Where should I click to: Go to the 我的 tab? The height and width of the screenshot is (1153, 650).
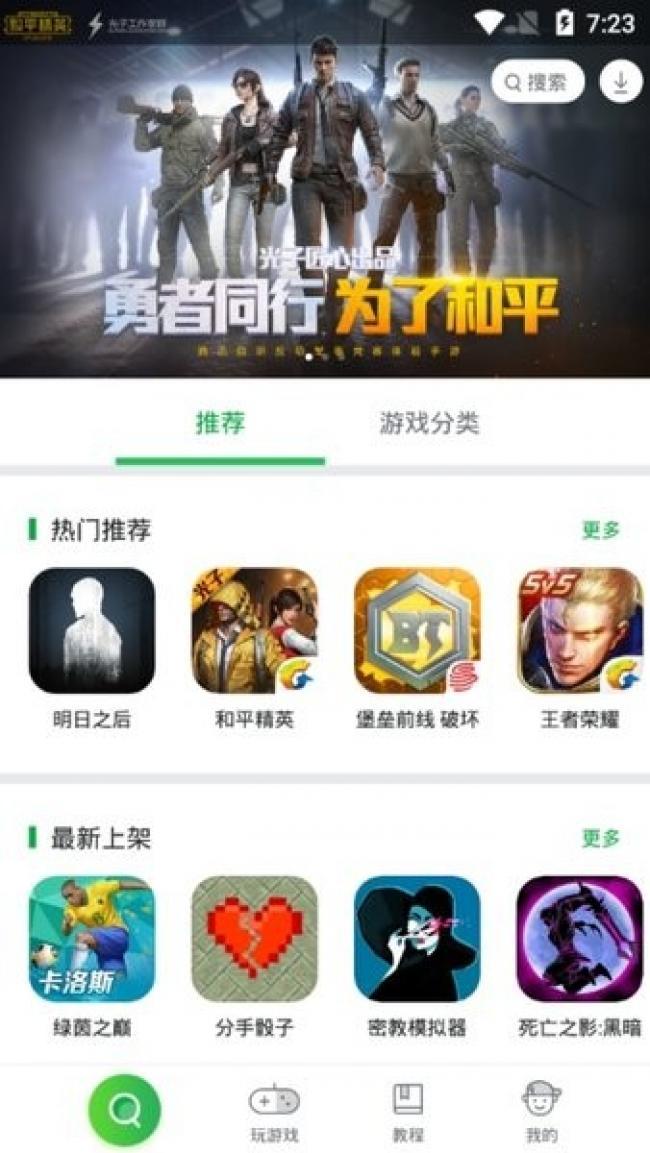tap(541, 1112)
